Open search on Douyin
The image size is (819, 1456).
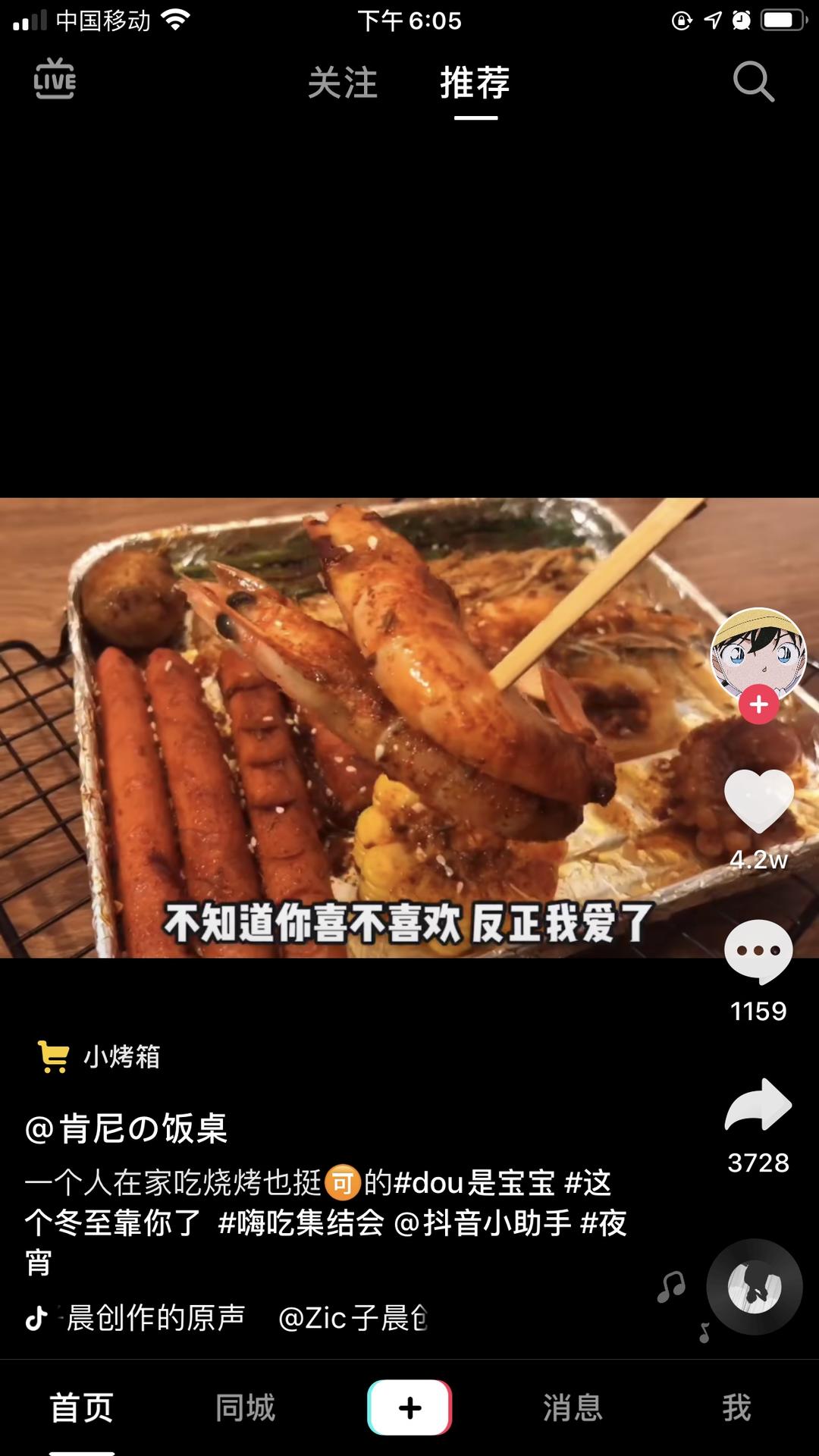click(x=752, y=82)
